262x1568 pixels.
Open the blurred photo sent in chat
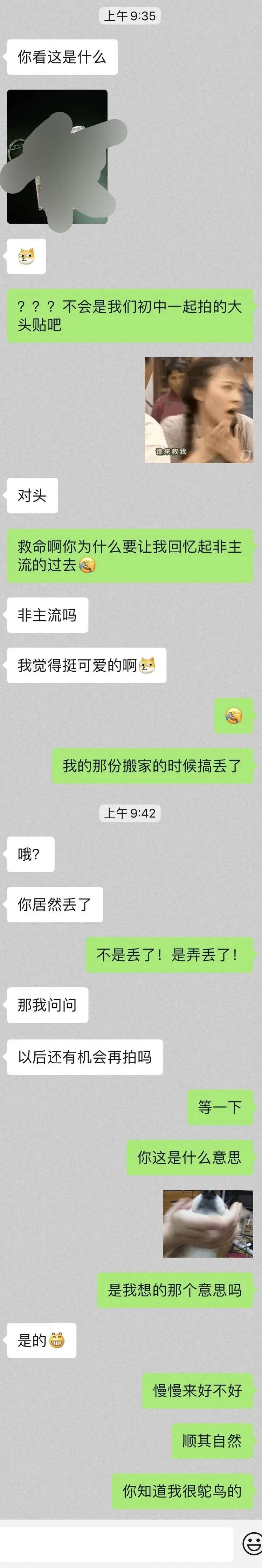coord(57,157)
